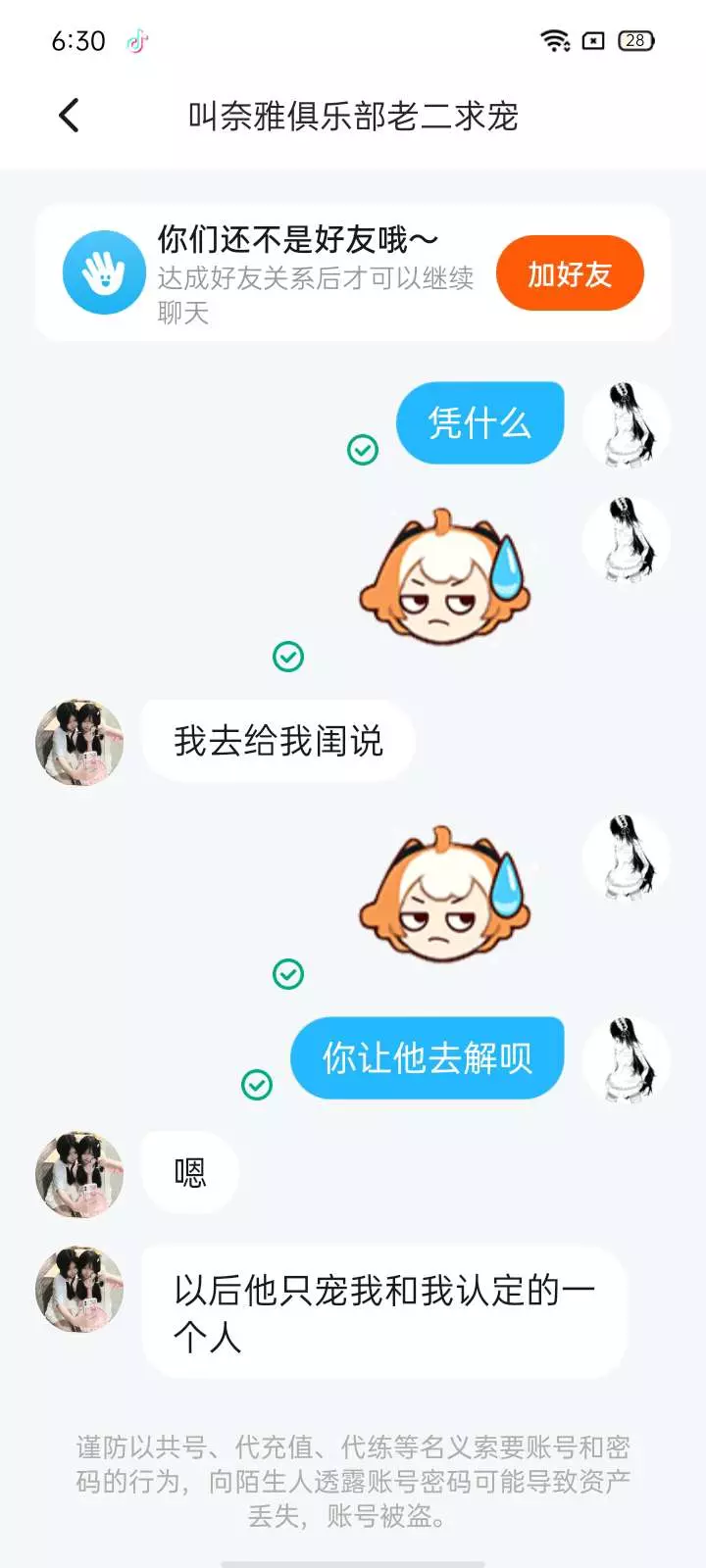Tap the 加好友 button
Viewport: 706px width, 1568px height.
tap(570, 273)
